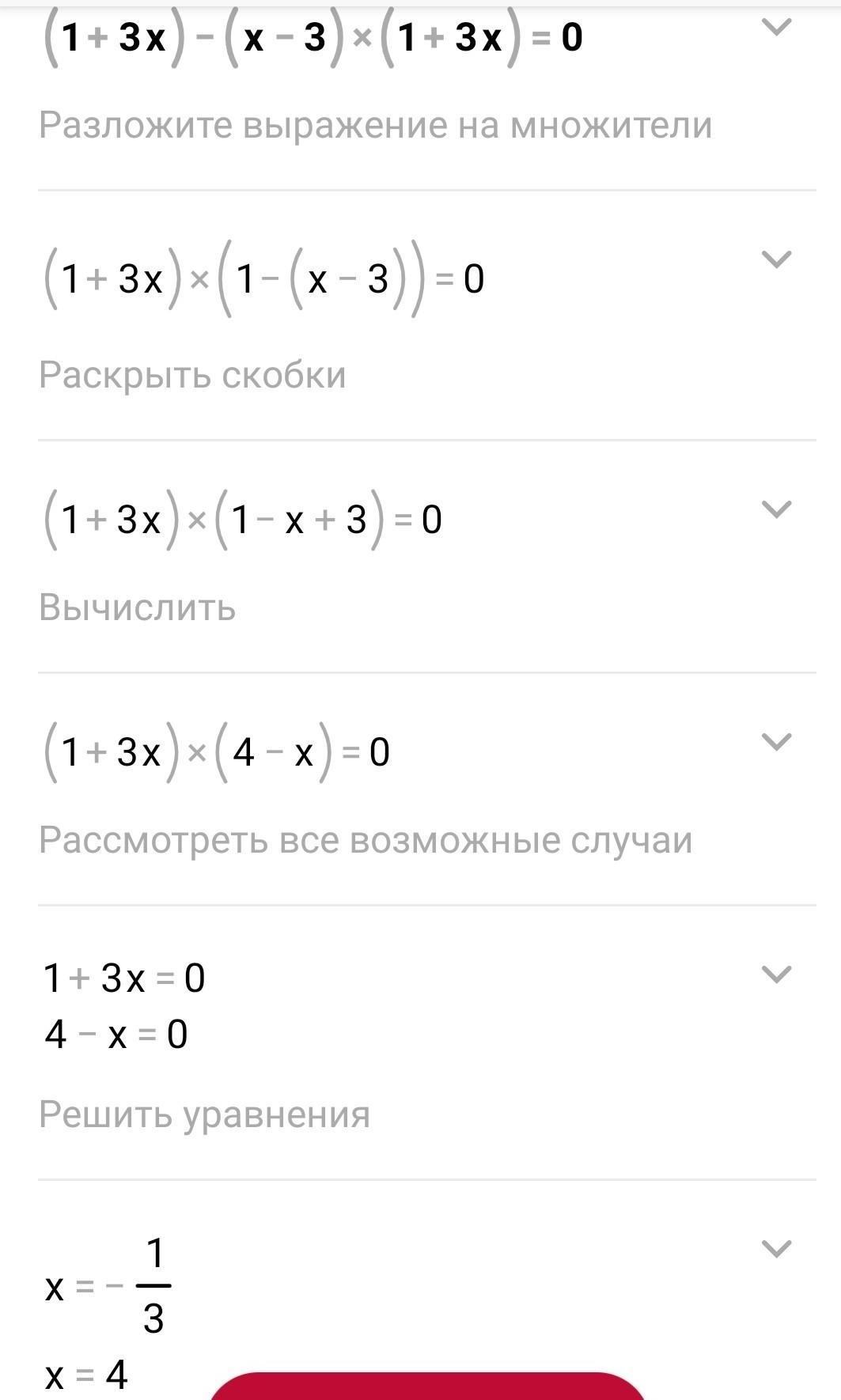Expand the final solution x = 4 step

click(775, 1249)
